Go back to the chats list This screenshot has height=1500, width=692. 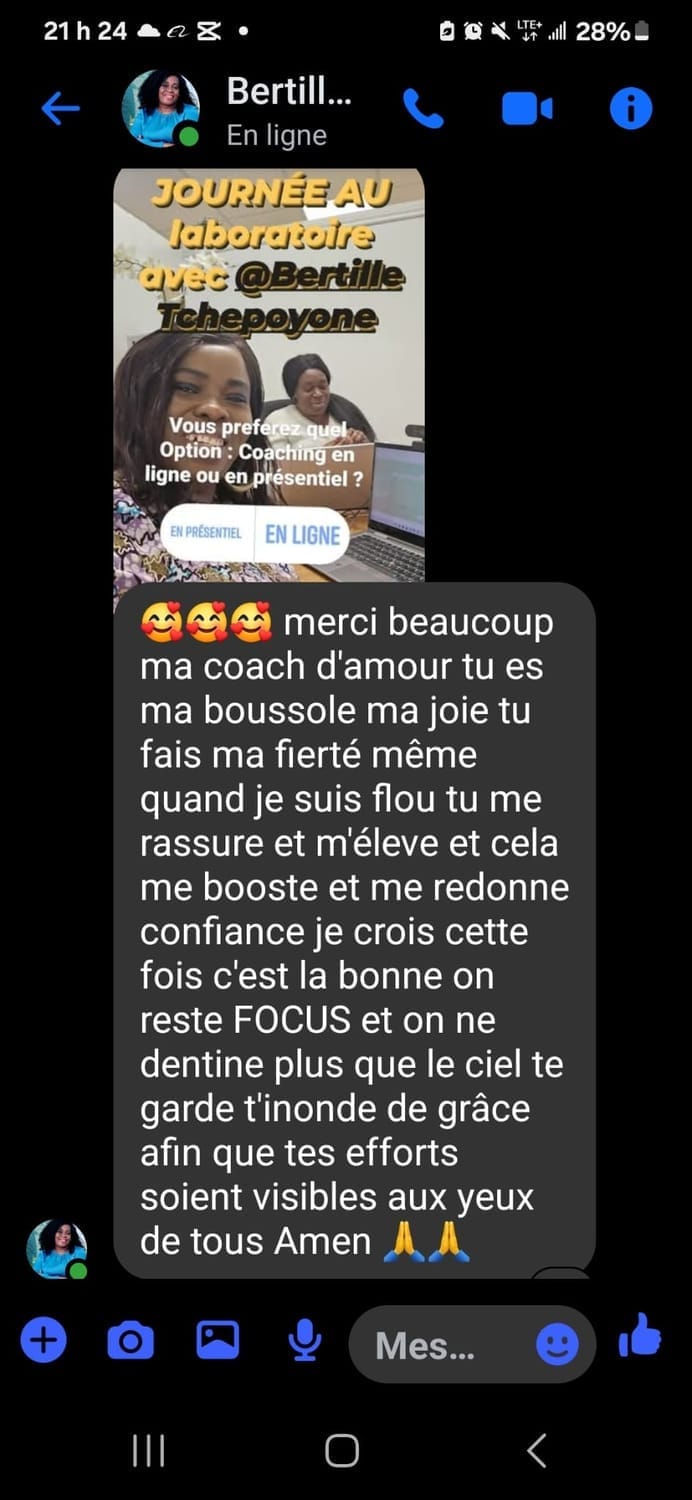[60, 109]
